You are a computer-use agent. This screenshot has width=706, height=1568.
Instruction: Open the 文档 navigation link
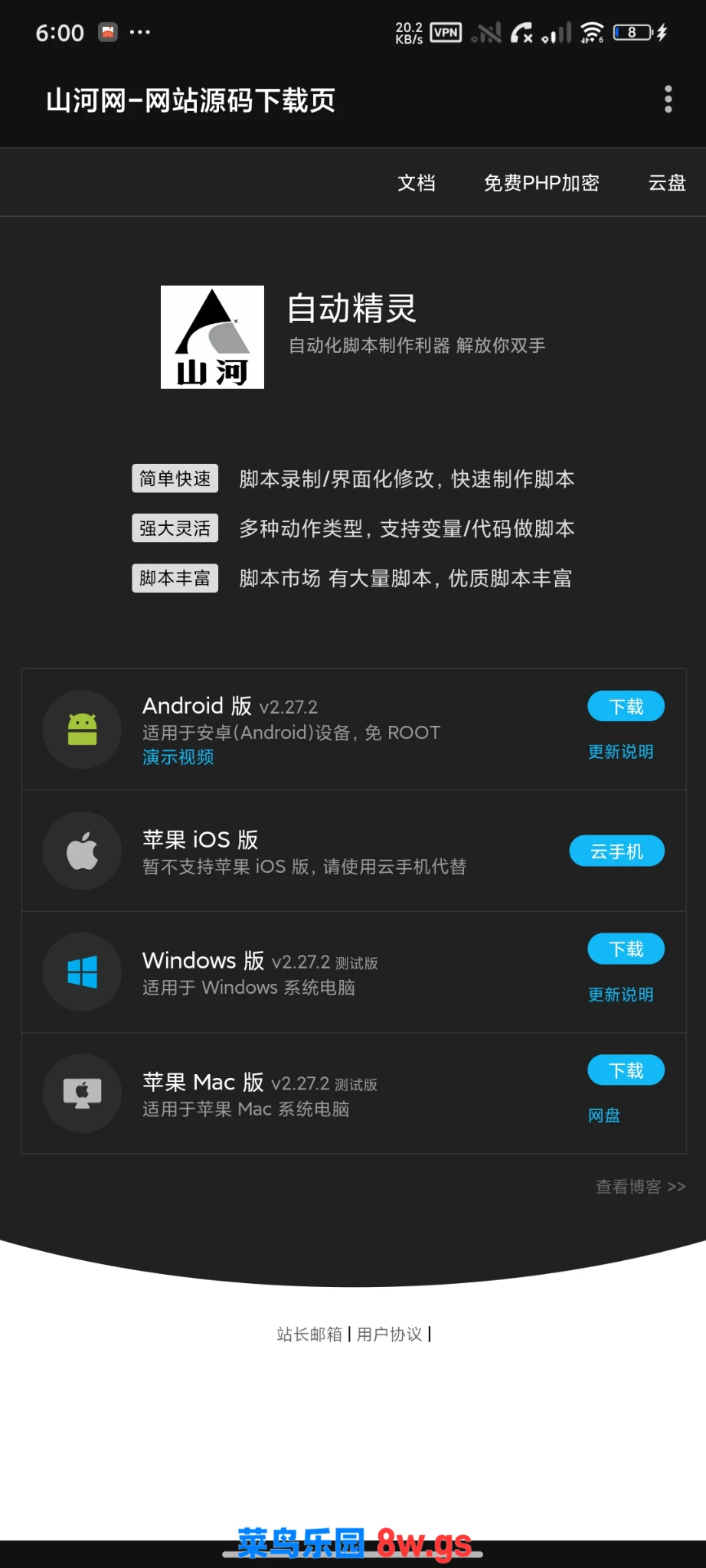(417, 183)
